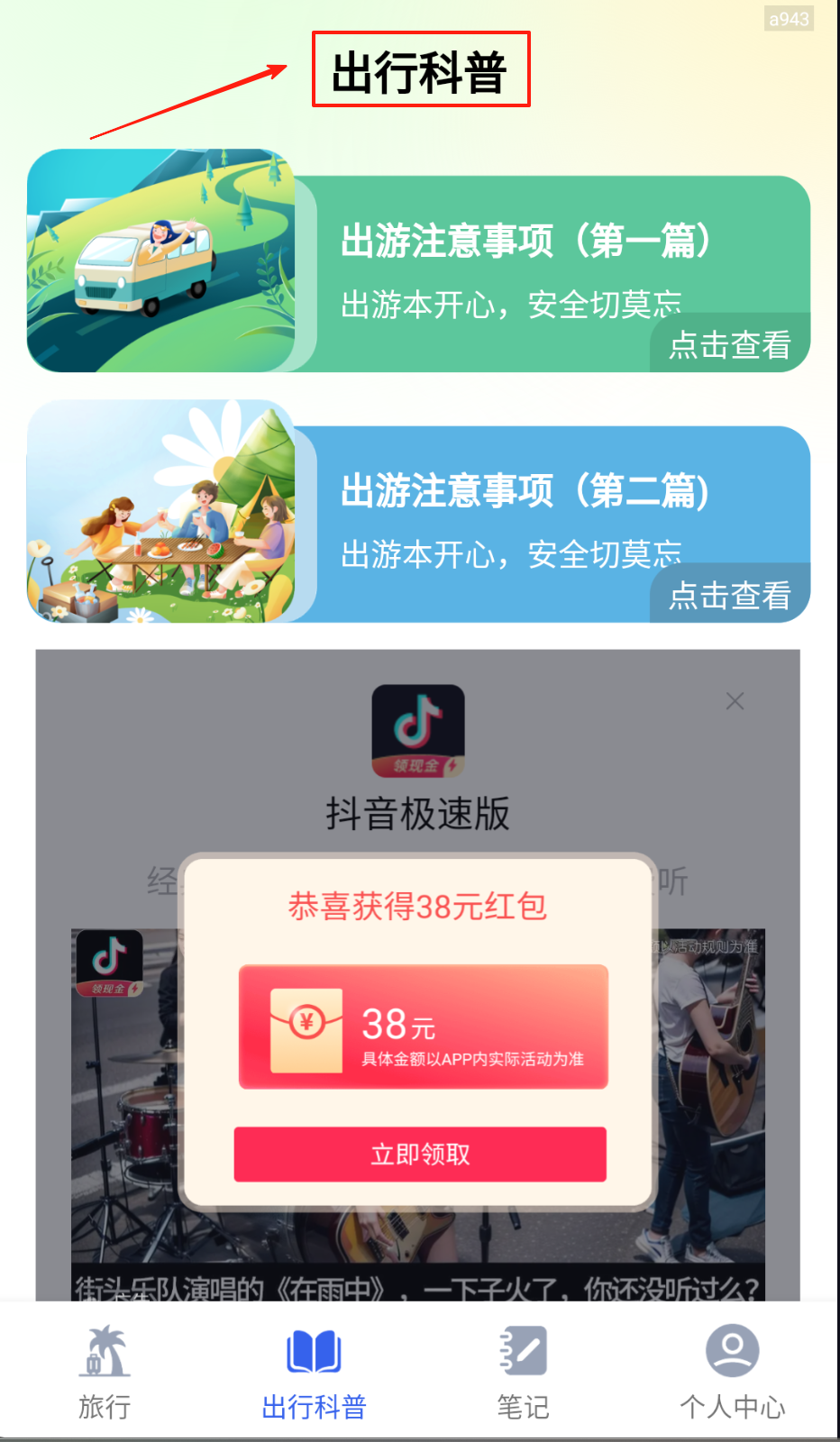
Task: Close the 抖音极速版 ad
Action: click(x=735, y=701)
